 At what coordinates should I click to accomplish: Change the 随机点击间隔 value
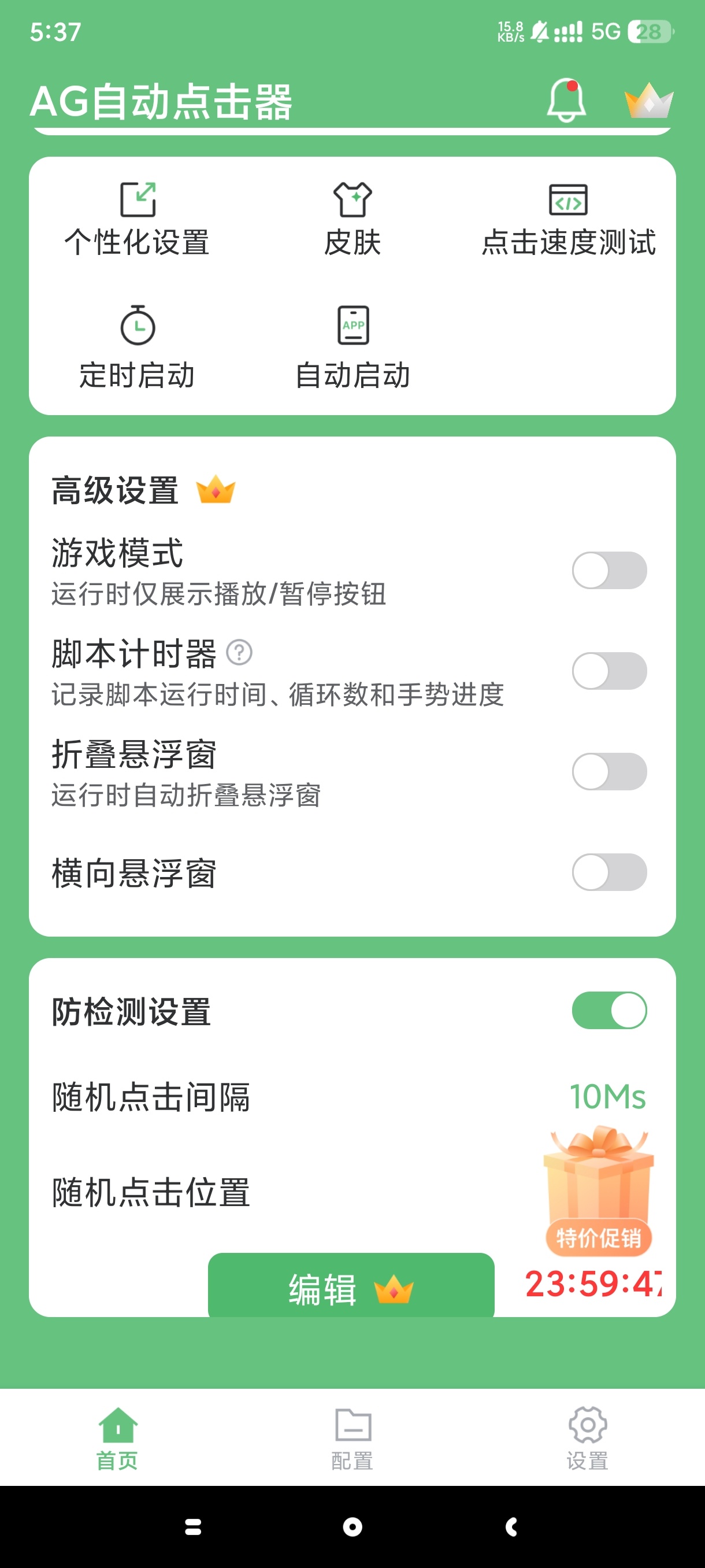click(x=607, y=1097)
